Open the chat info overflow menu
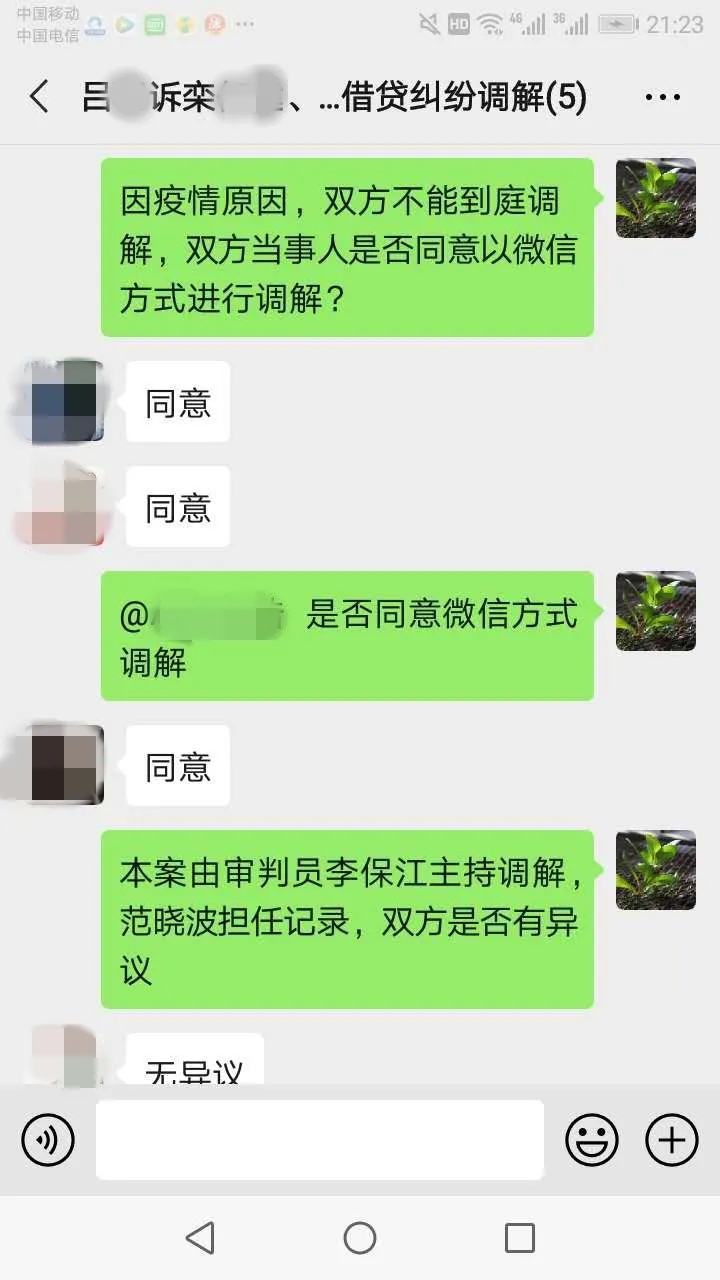This screenshot has width=720, height=1280. coord(662,97)
